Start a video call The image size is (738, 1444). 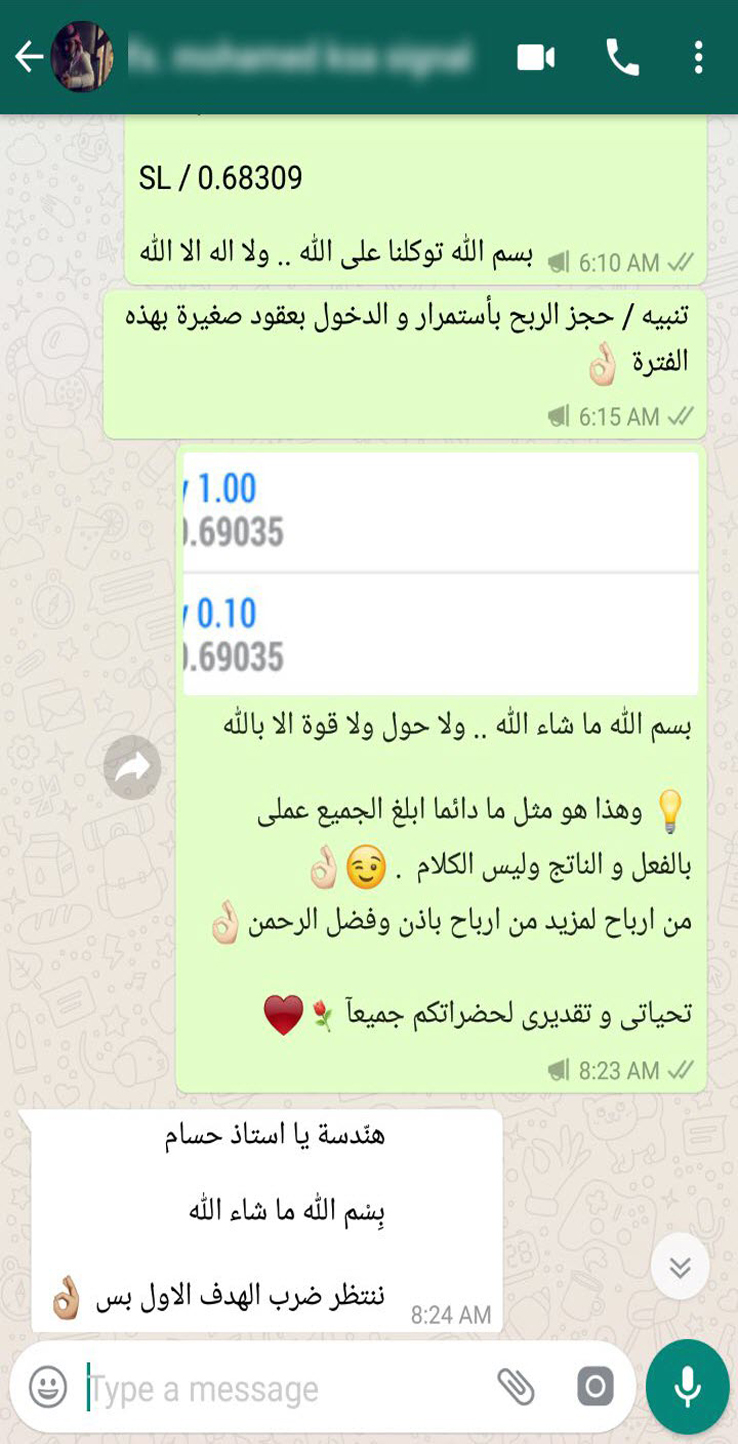[535, 58]
